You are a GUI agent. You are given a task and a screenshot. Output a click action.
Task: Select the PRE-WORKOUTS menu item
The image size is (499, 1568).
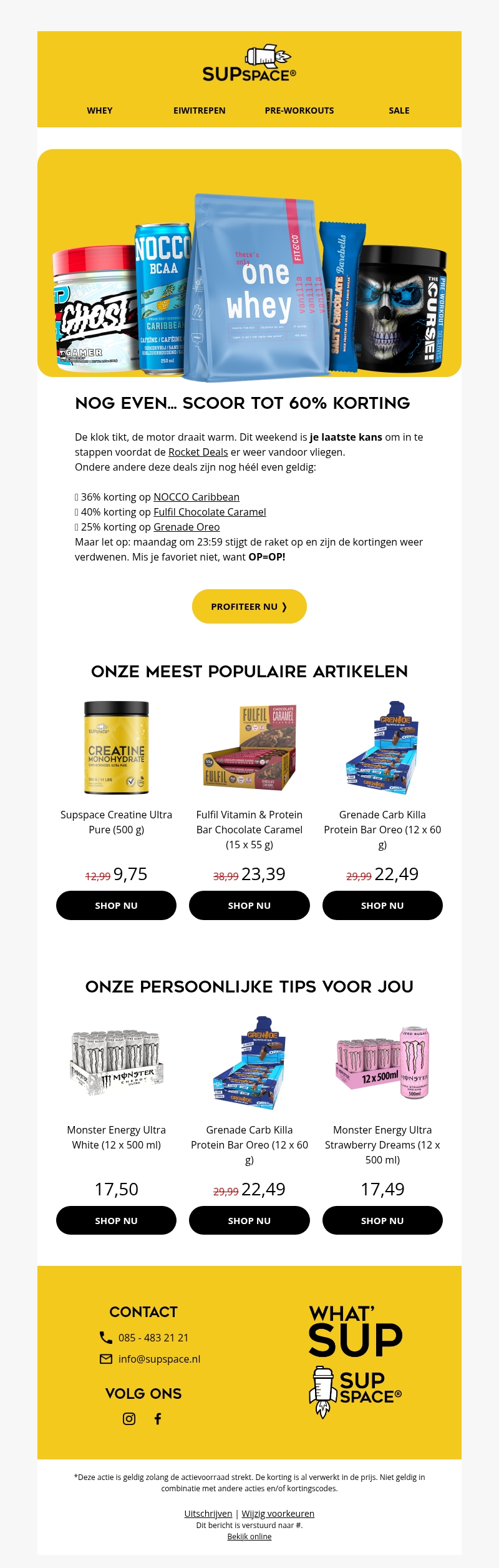pyautogui.click(x=299, y=110)
